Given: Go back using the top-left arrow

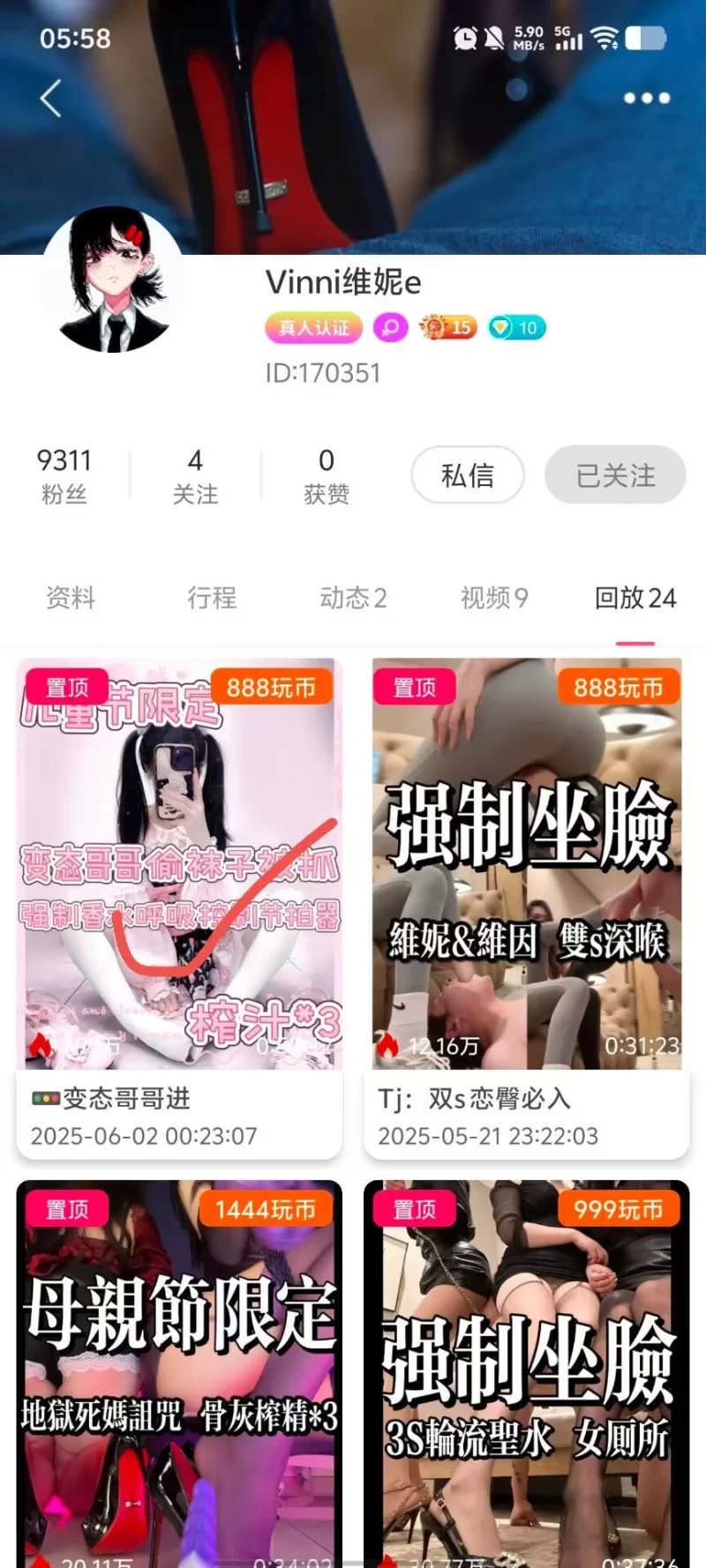Looking at the screenshot, I should click(51, 98).
